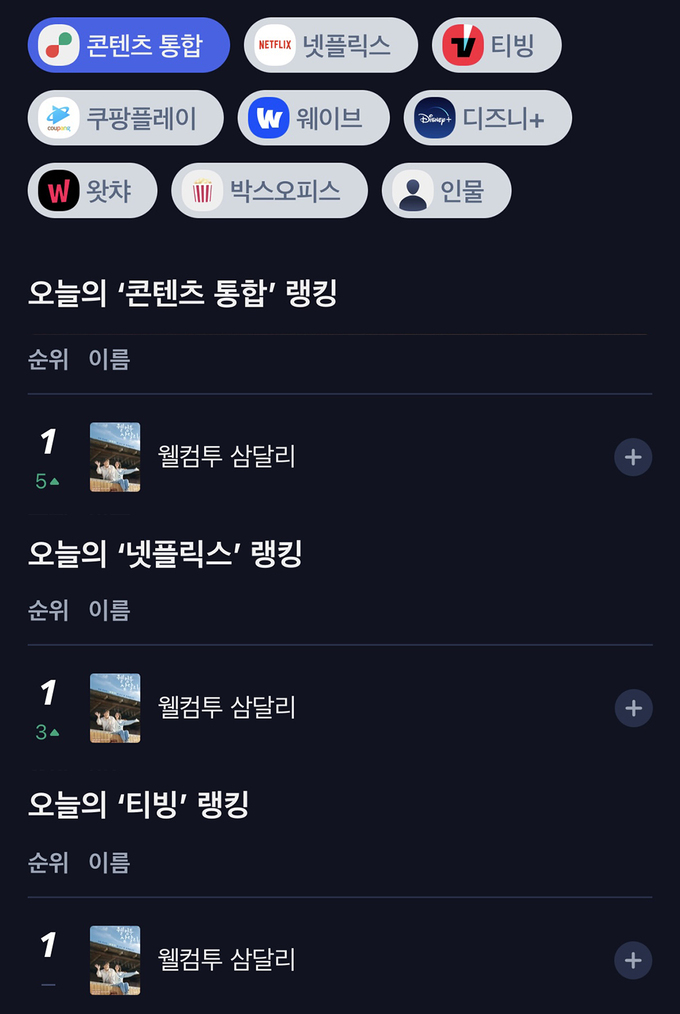The width and height of the screenshot is (680, 1014).
Task: Add 웰컴투 삼달리 from 넷플릭스 ranking
Action: coord(633,708)
